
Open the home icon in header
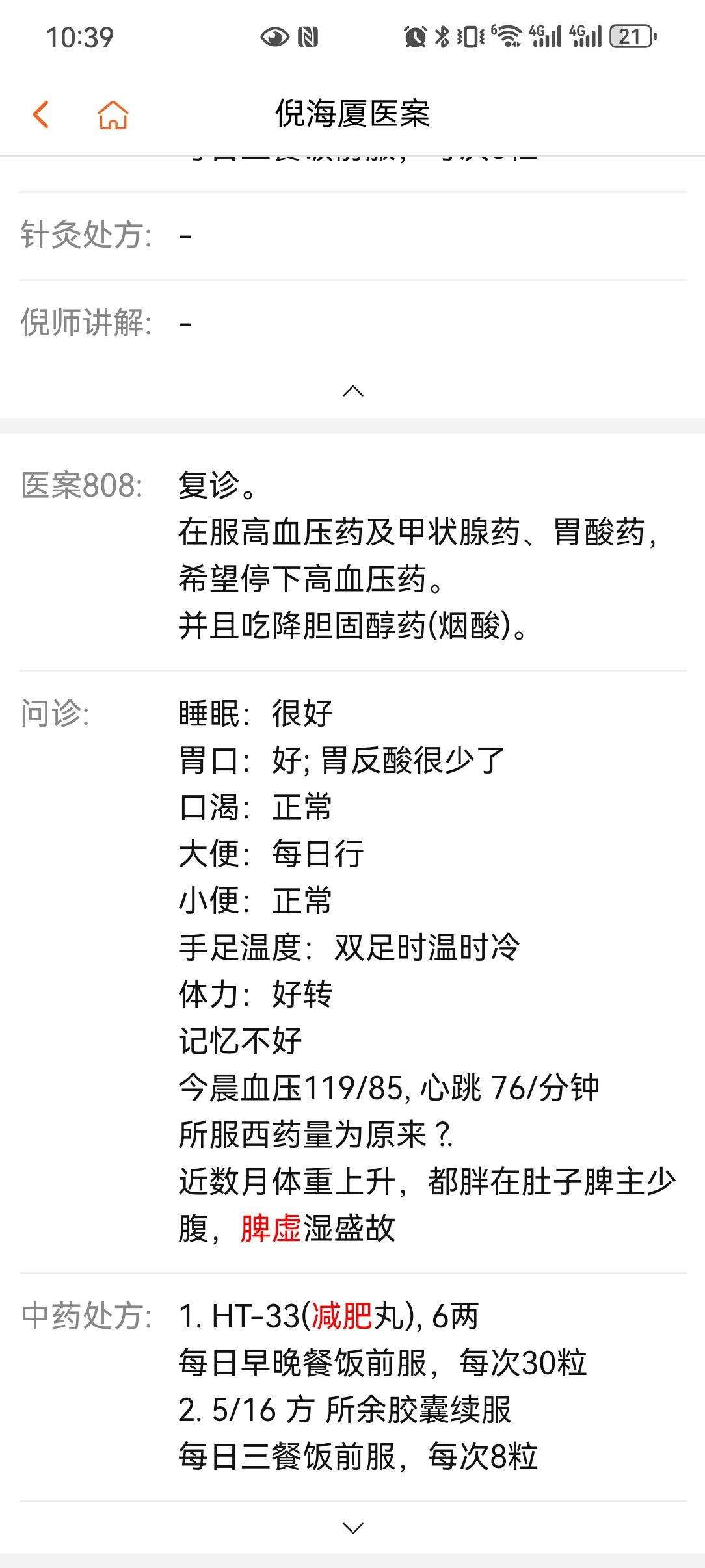point(113,114)
